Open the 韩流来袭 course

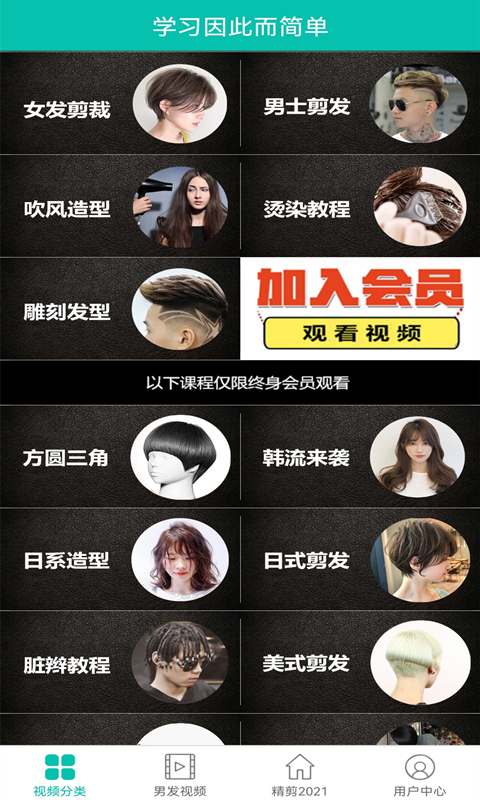coord(360,457)
